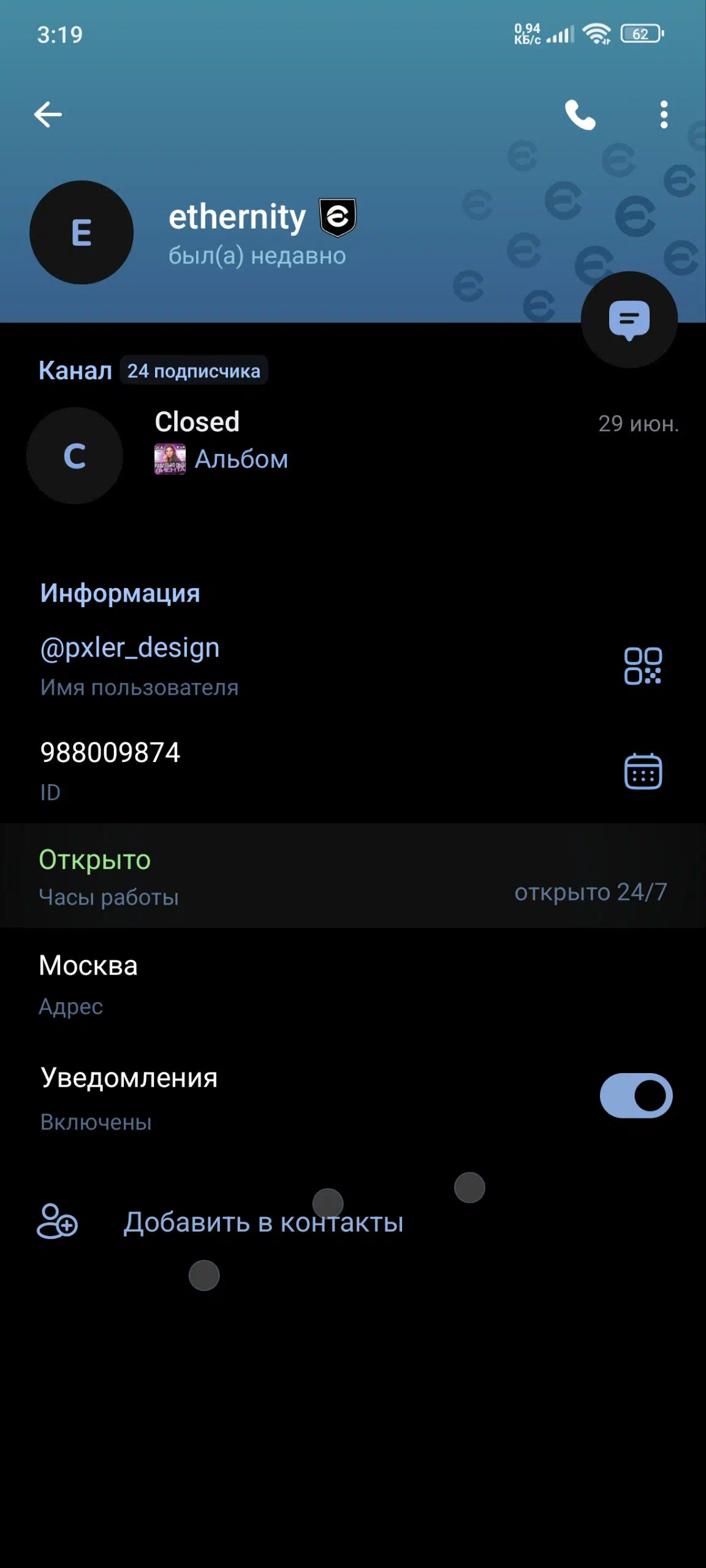Tap the 988009874 ID row
The image size is (706, 1568).
(x=353, y=771)
